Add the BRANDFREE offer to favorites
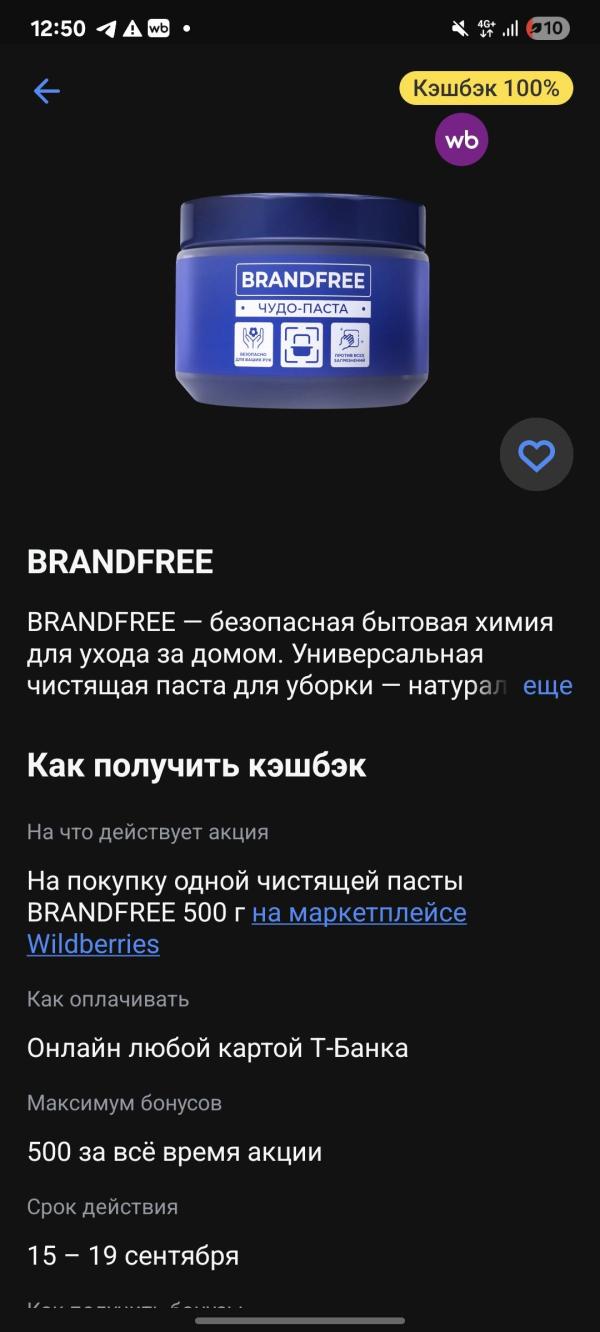 tap(536, 455)
